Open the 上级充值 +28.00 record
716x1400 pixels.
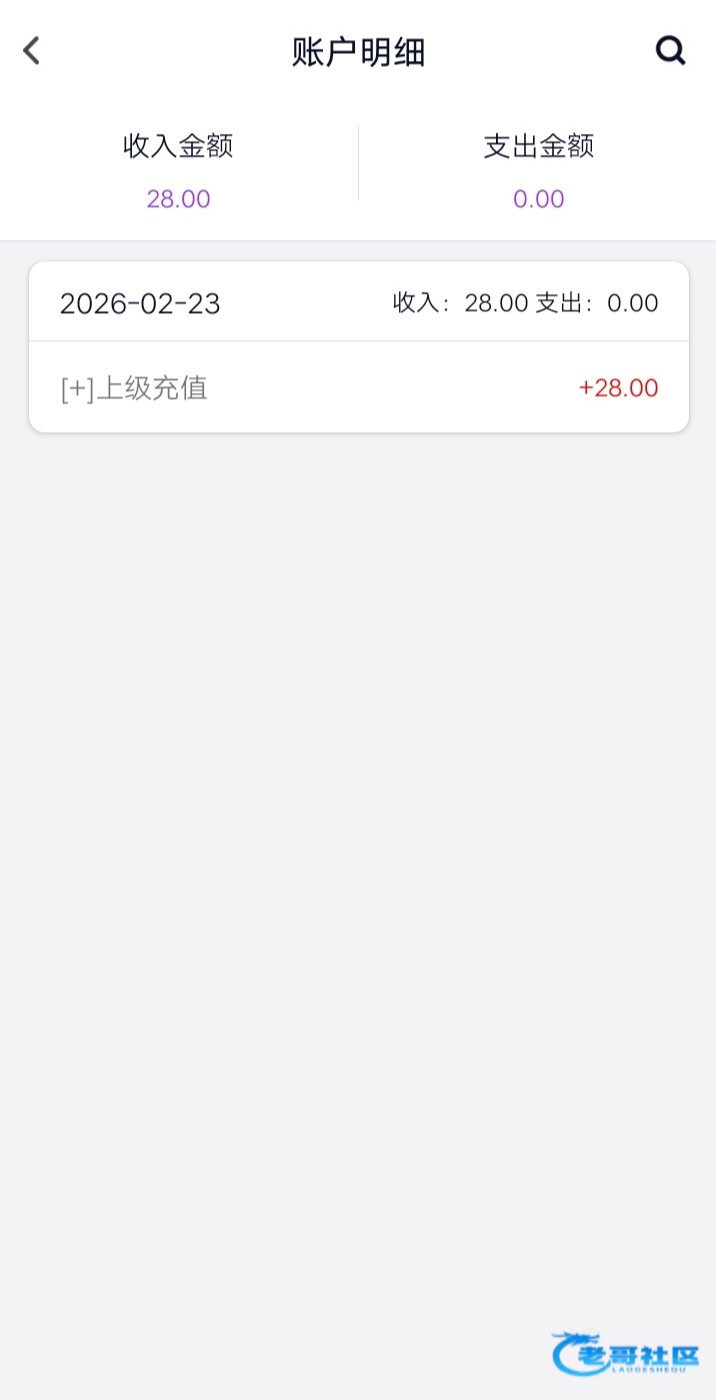coord(358,388)
